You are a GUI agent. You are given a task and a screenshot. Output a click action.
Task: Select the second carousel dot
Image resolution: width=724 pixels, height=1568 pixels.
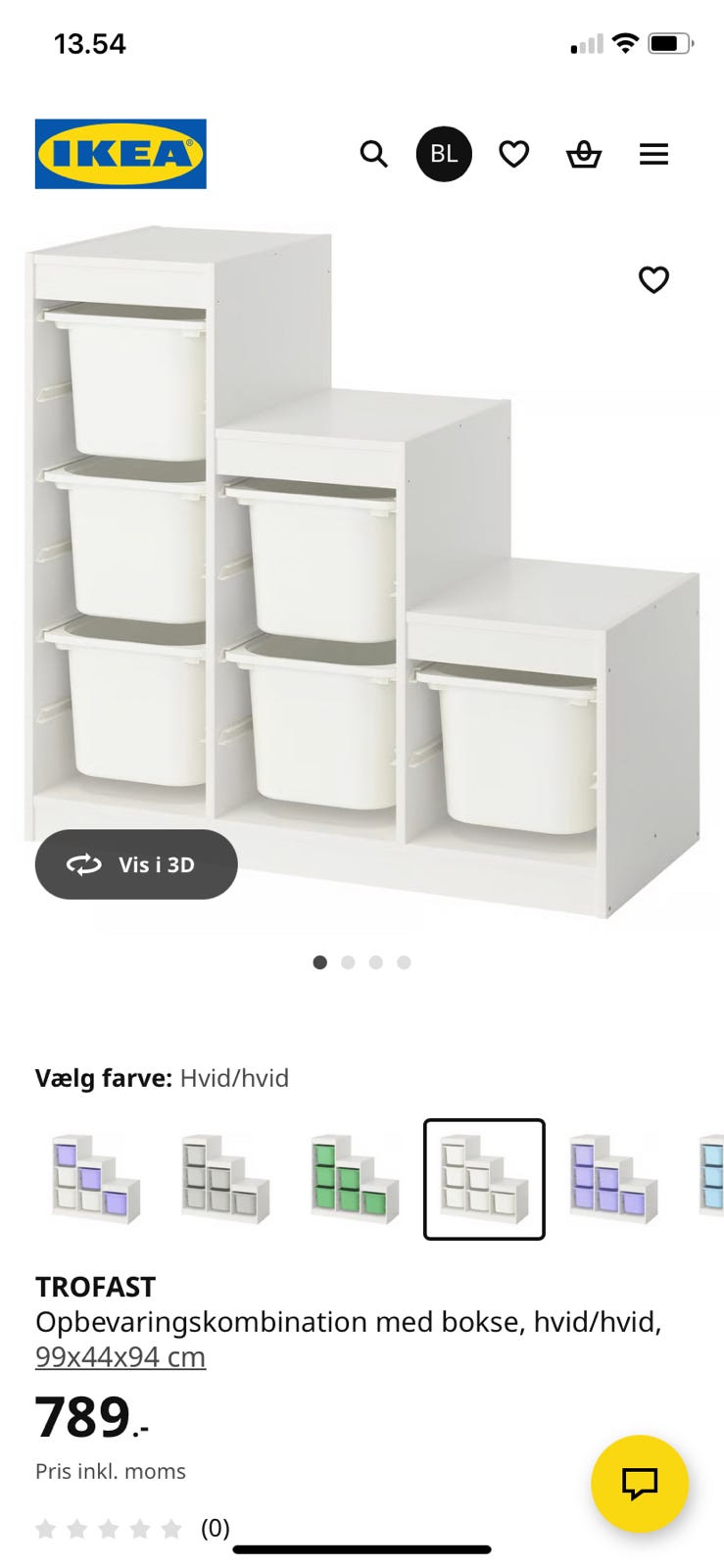(x=347, y=962)
